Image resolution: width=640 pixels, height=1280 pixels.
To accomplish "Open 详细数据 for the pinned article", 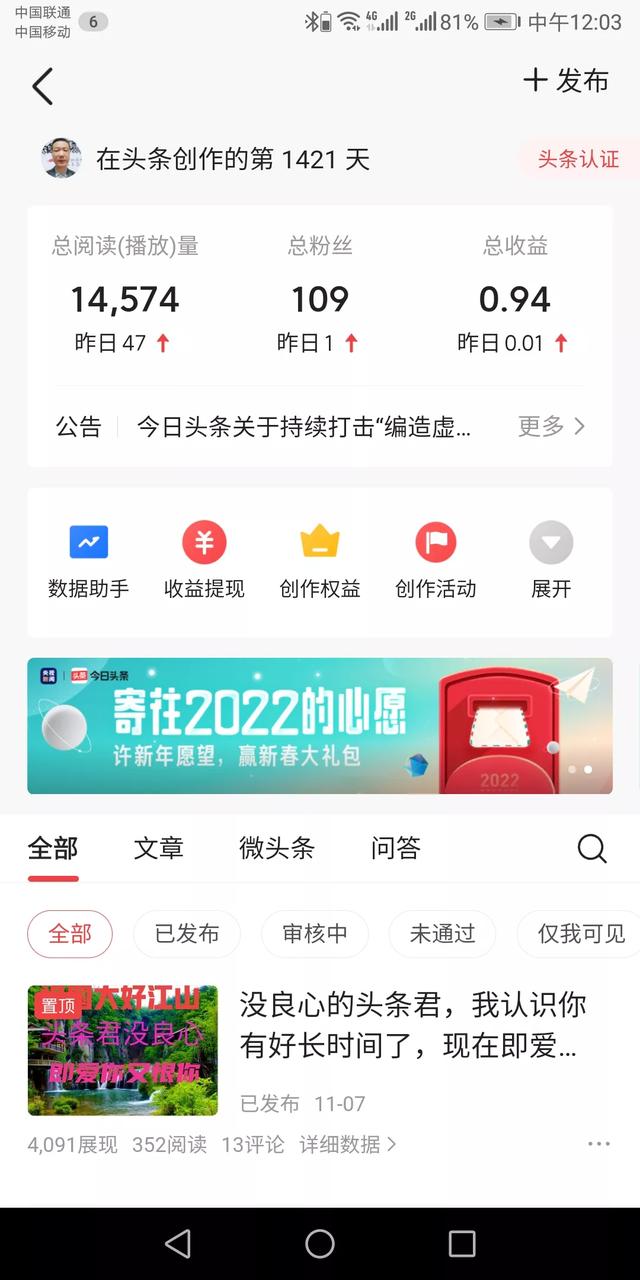I will pyautogui.click(x=348, y=1144).
